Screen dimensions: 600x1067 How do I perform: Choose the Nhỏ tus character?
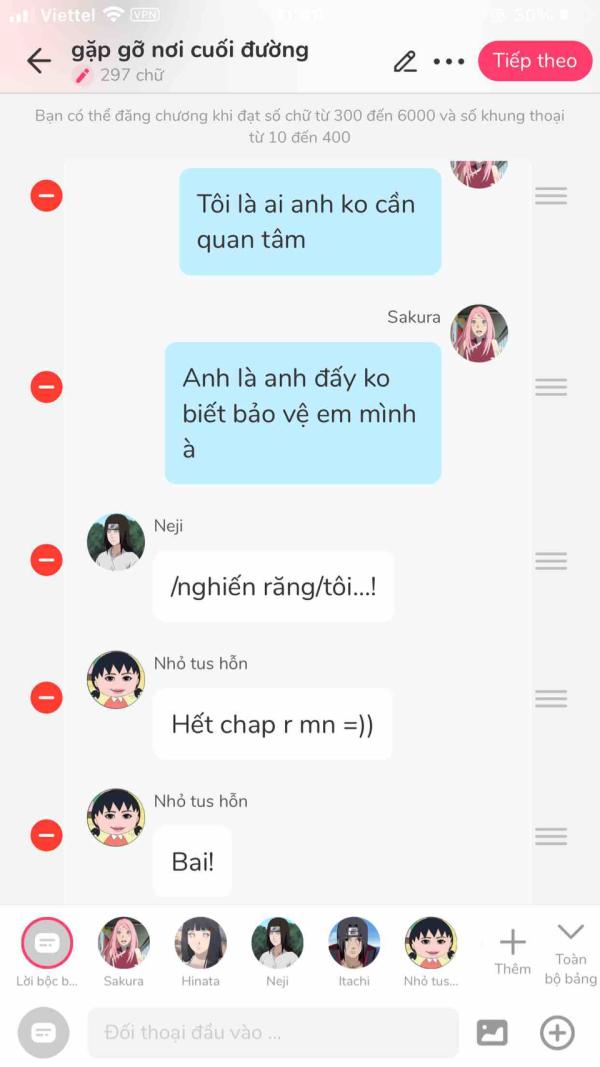(x=431, y=952)
